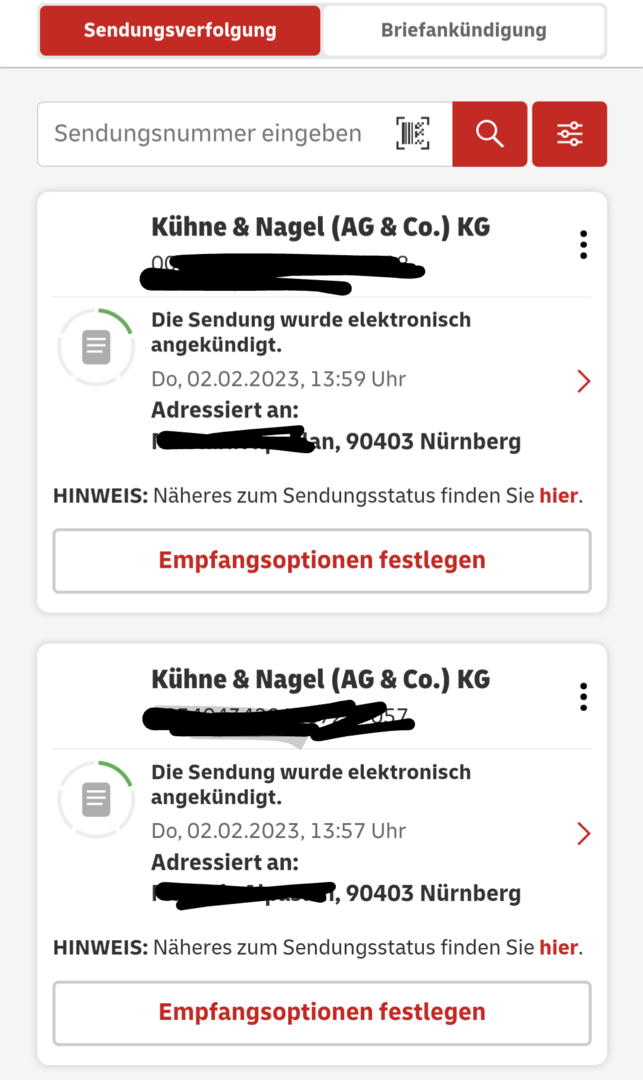Follow the 'hier' link in the 13:57 shipment
The height and width of the screenshot is (1080, 643).
(558, 947)
